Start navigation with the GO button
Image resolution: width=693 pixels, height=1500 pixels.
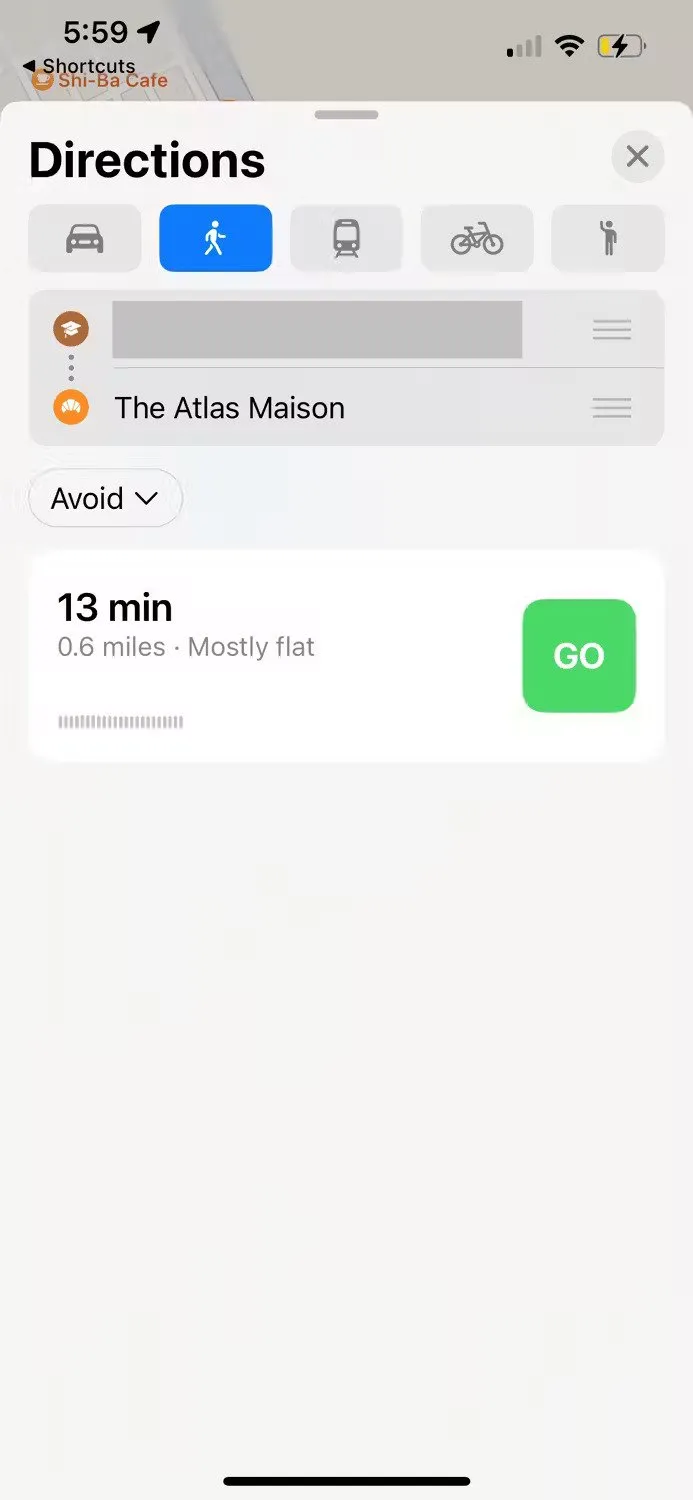click(x=578, y=656)
